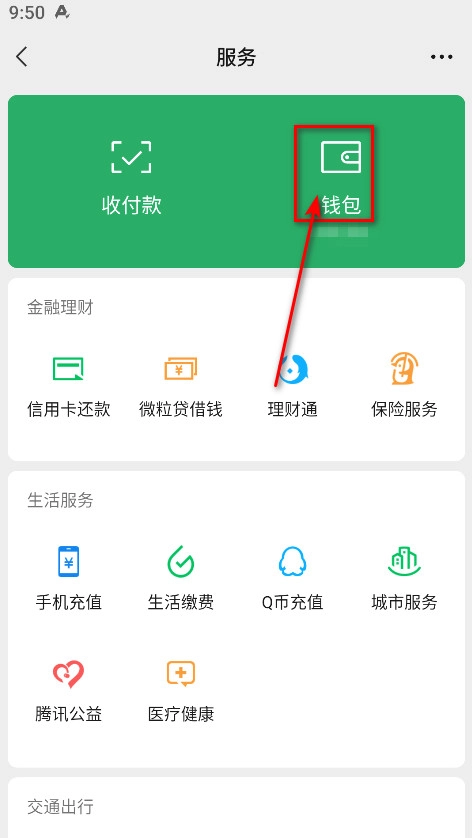Screen dimensions: 472x838
Task: Open 钱包 wallet
Action: [341, 178]
